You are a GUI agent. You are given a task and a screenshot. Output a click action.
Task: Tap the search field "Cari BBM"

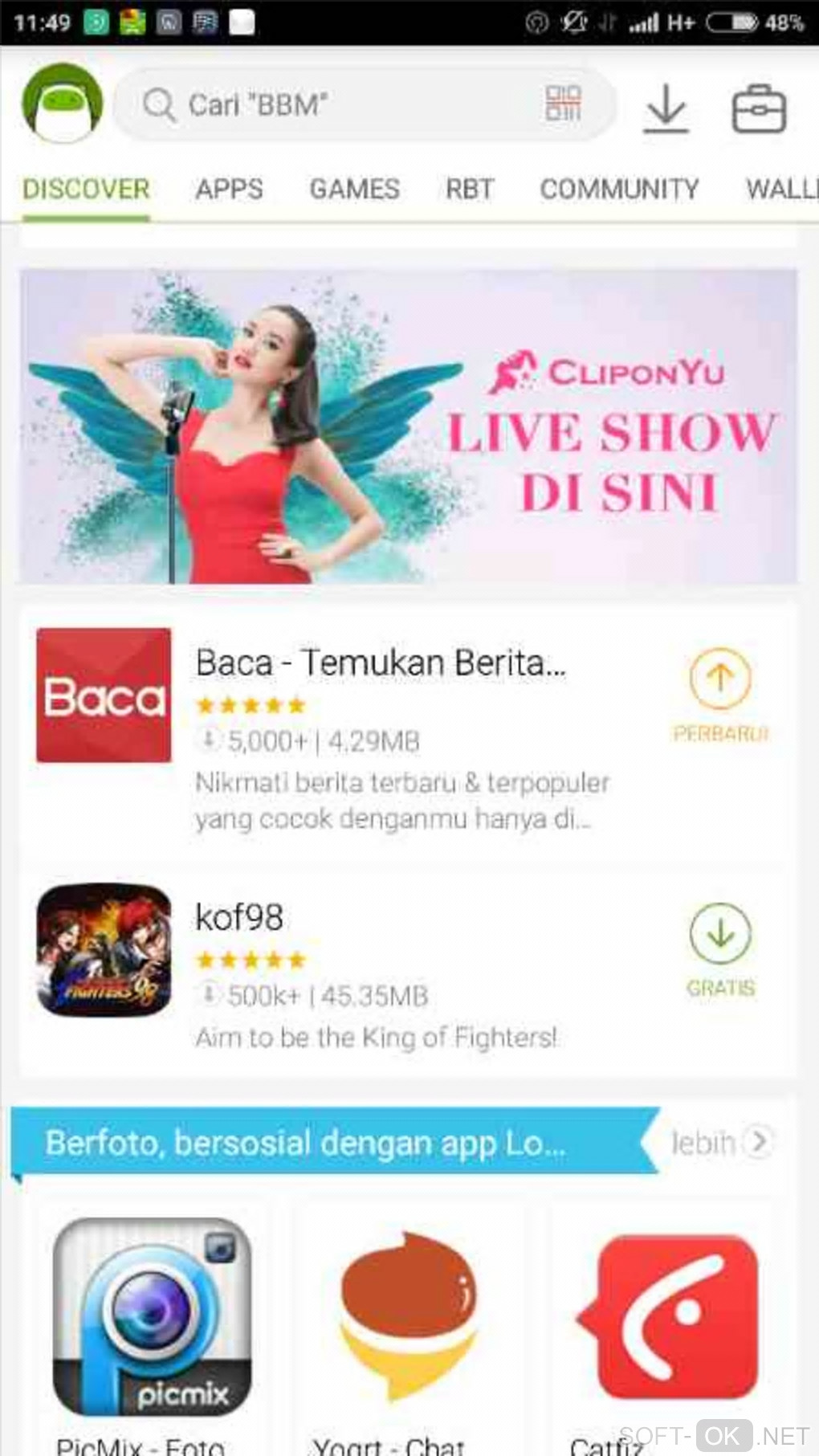pyautogui.click(x=337, y=105)
